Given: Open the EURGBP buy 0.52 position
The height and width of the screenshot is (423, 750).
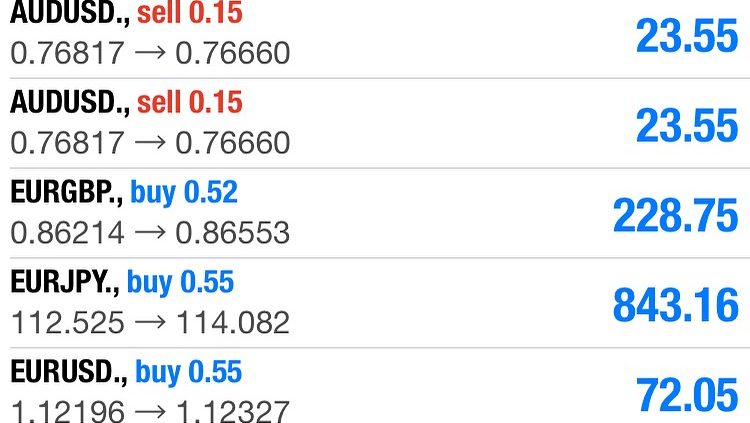Looking at the screenshot, I should point(374,213).
